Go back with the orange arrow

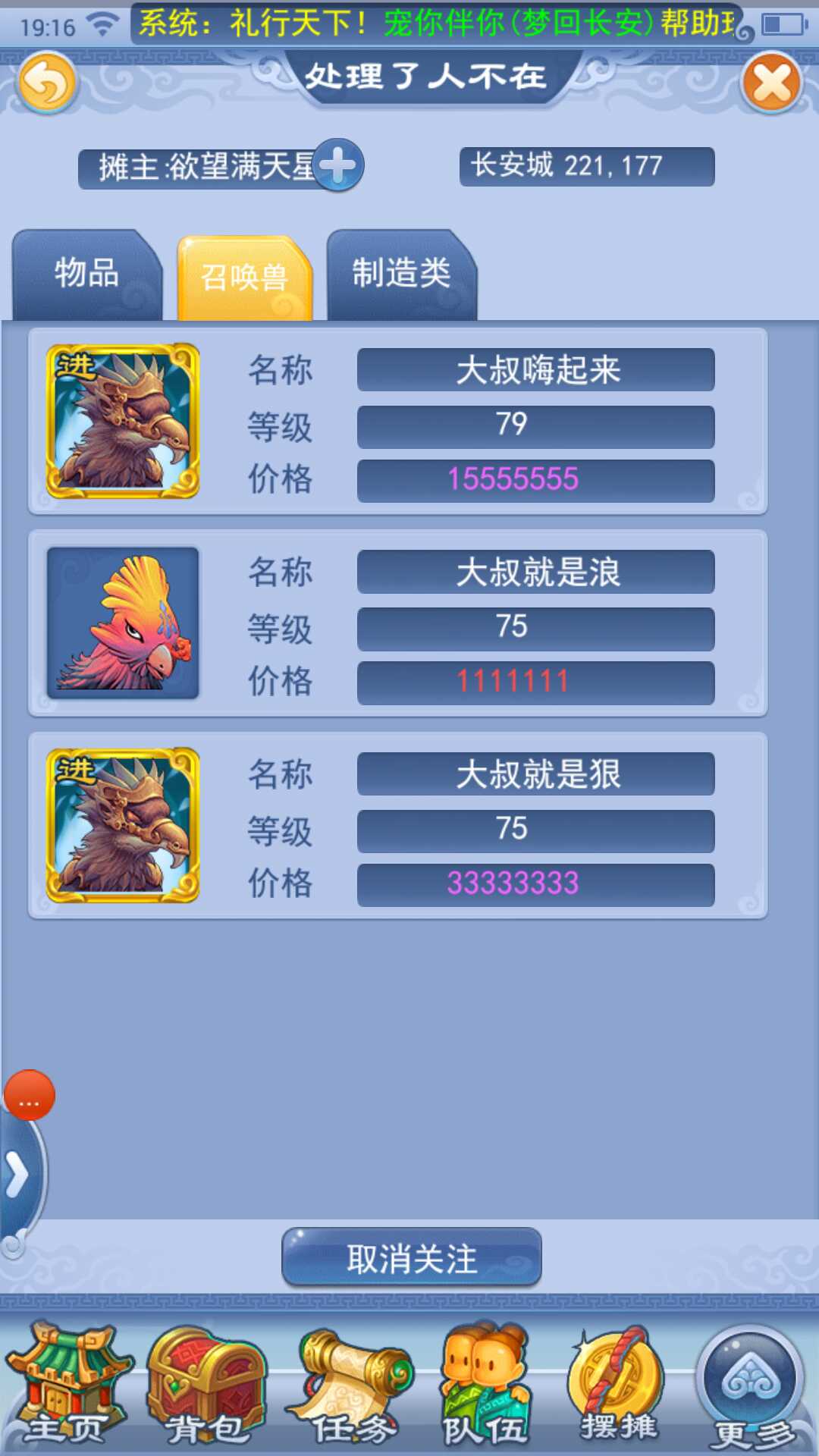point(47,83)
